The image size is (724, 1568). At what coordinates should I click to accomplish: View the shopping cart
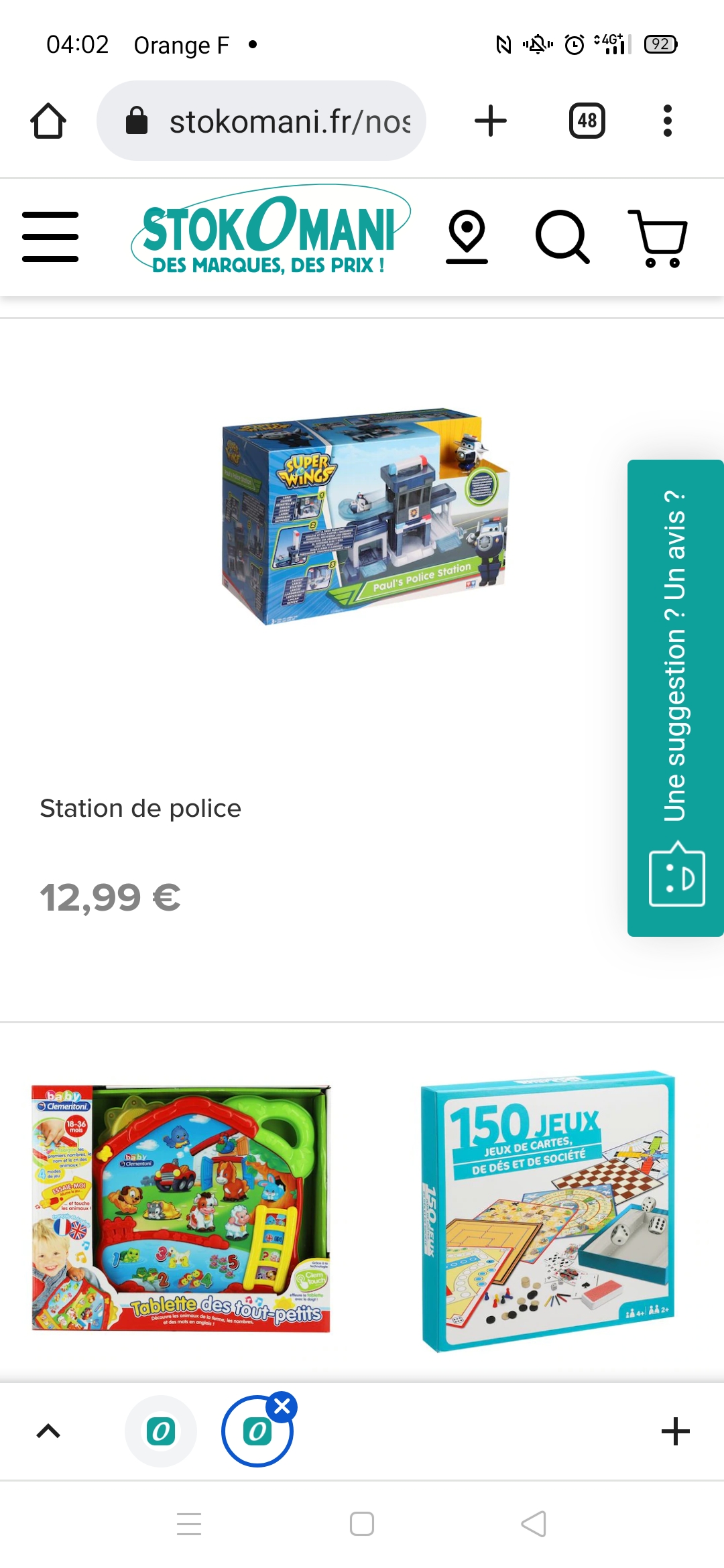click(x=658, y=238)
